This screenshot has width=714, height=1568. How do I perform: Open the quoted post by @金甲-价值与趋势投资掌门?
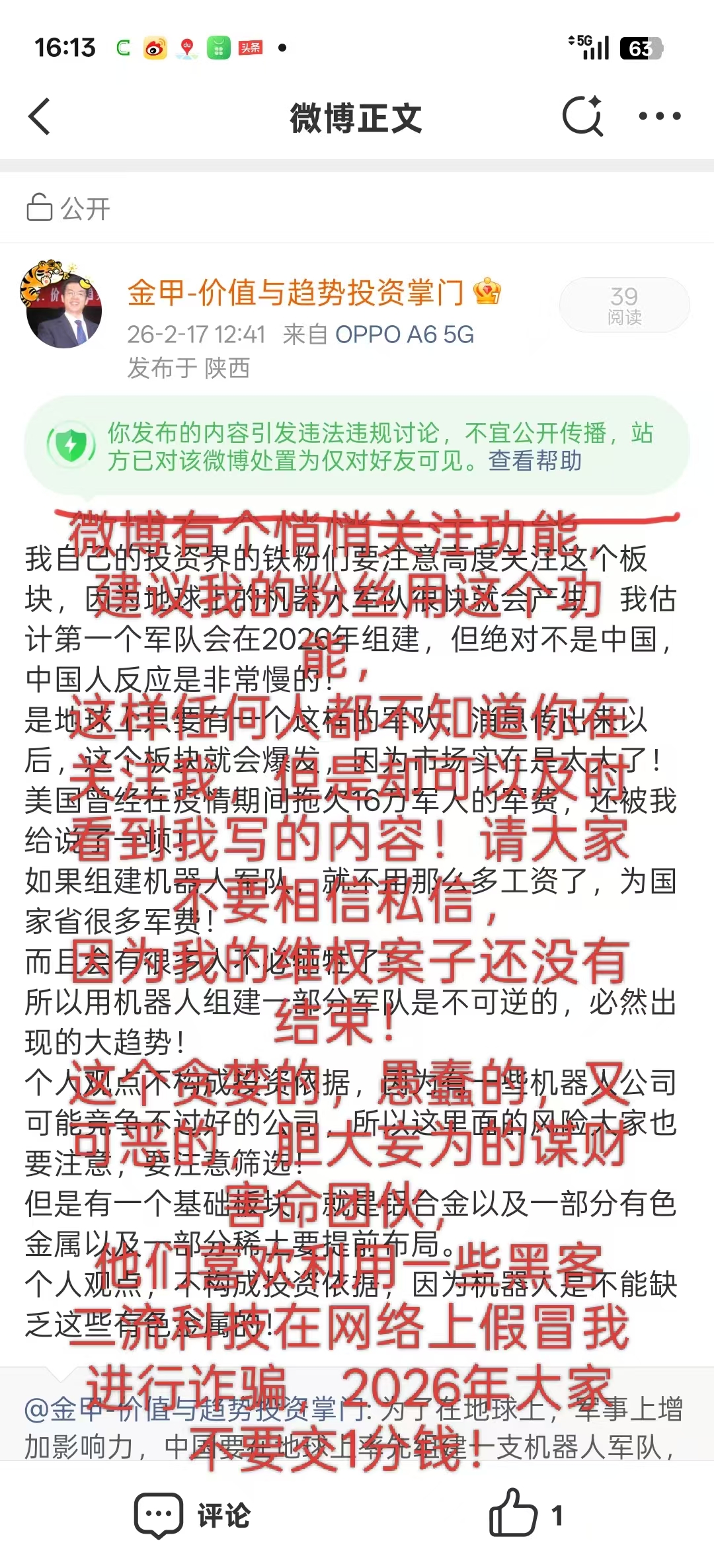click(357, 1428)
